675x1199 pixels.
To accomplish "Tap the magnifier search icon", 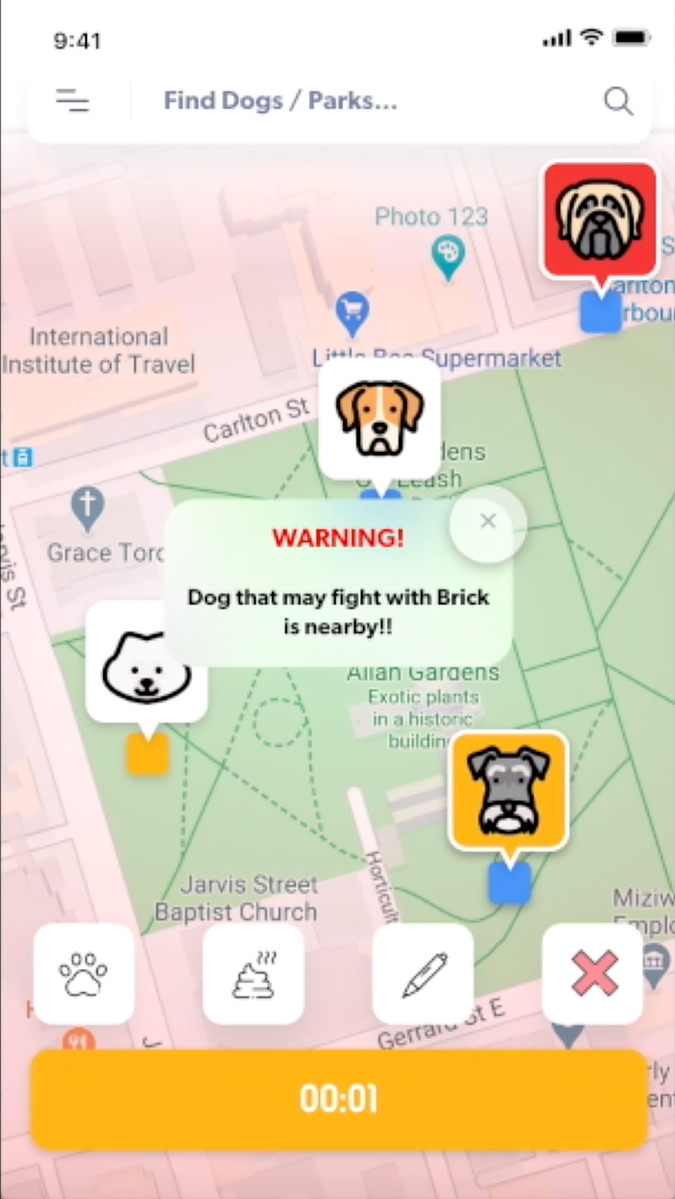I will [x=618, y=101].
